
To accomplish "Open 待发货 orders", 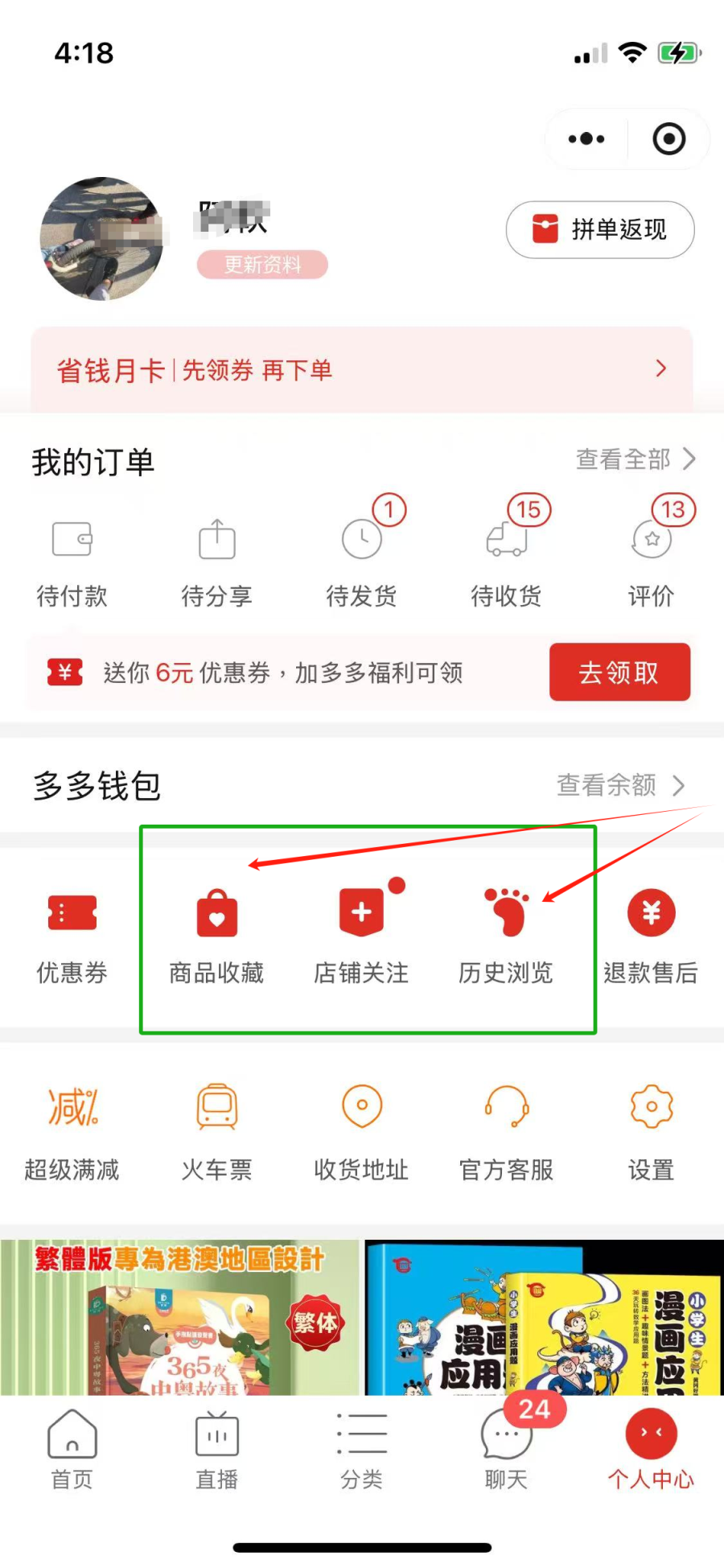I will click(x=362, y=555).
